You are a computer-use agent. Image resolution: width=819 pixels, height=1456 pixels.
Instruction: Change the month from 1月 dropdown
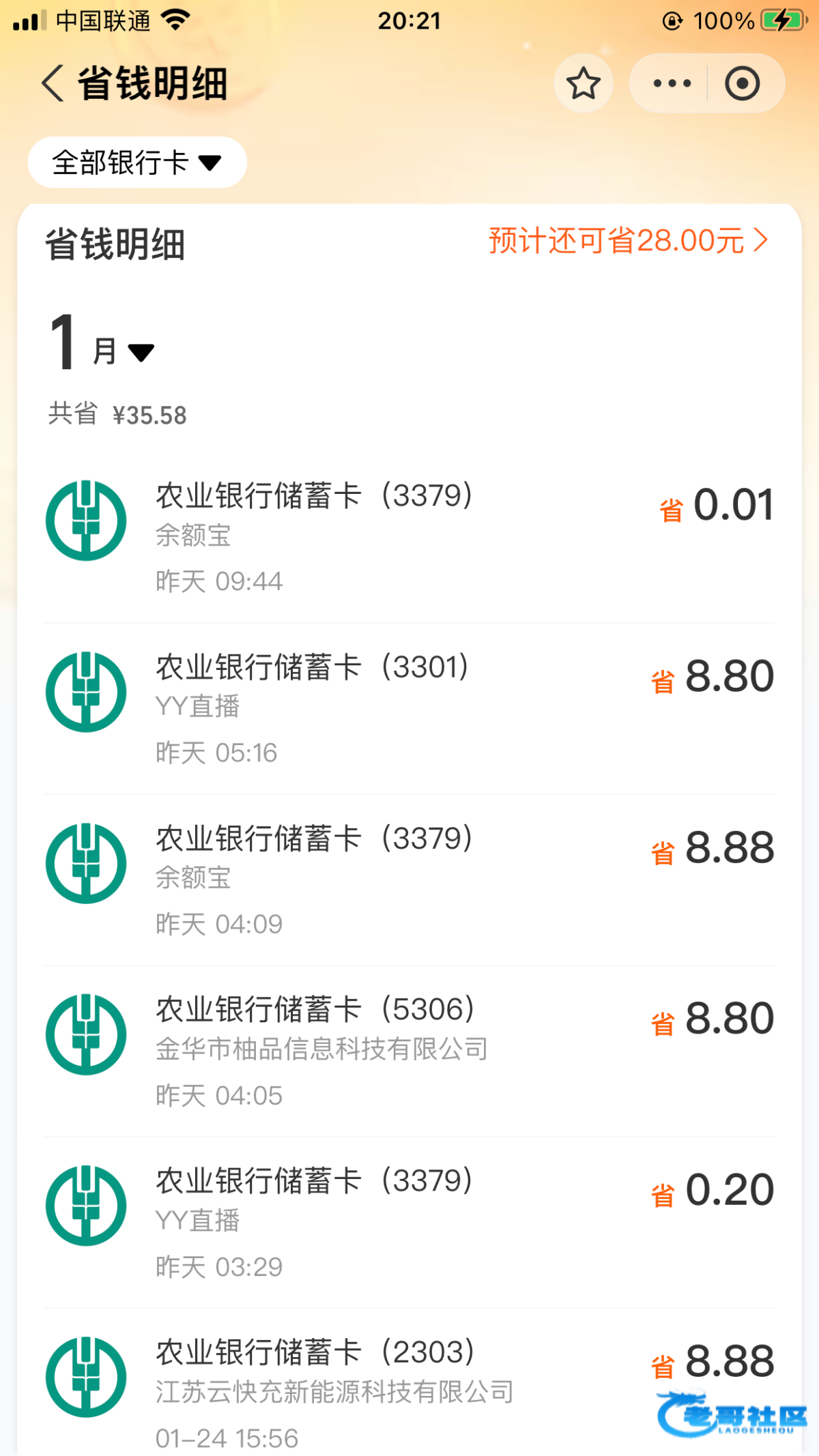pyautogui.click(x=102, y=343)
